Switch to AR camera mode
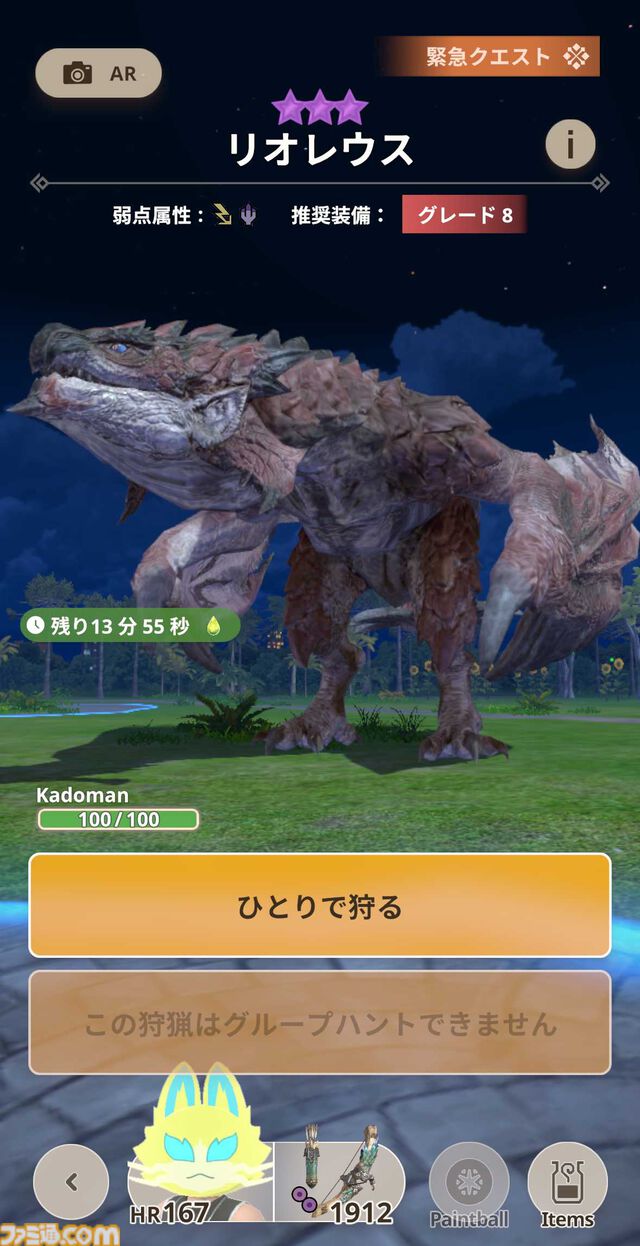 98,73
